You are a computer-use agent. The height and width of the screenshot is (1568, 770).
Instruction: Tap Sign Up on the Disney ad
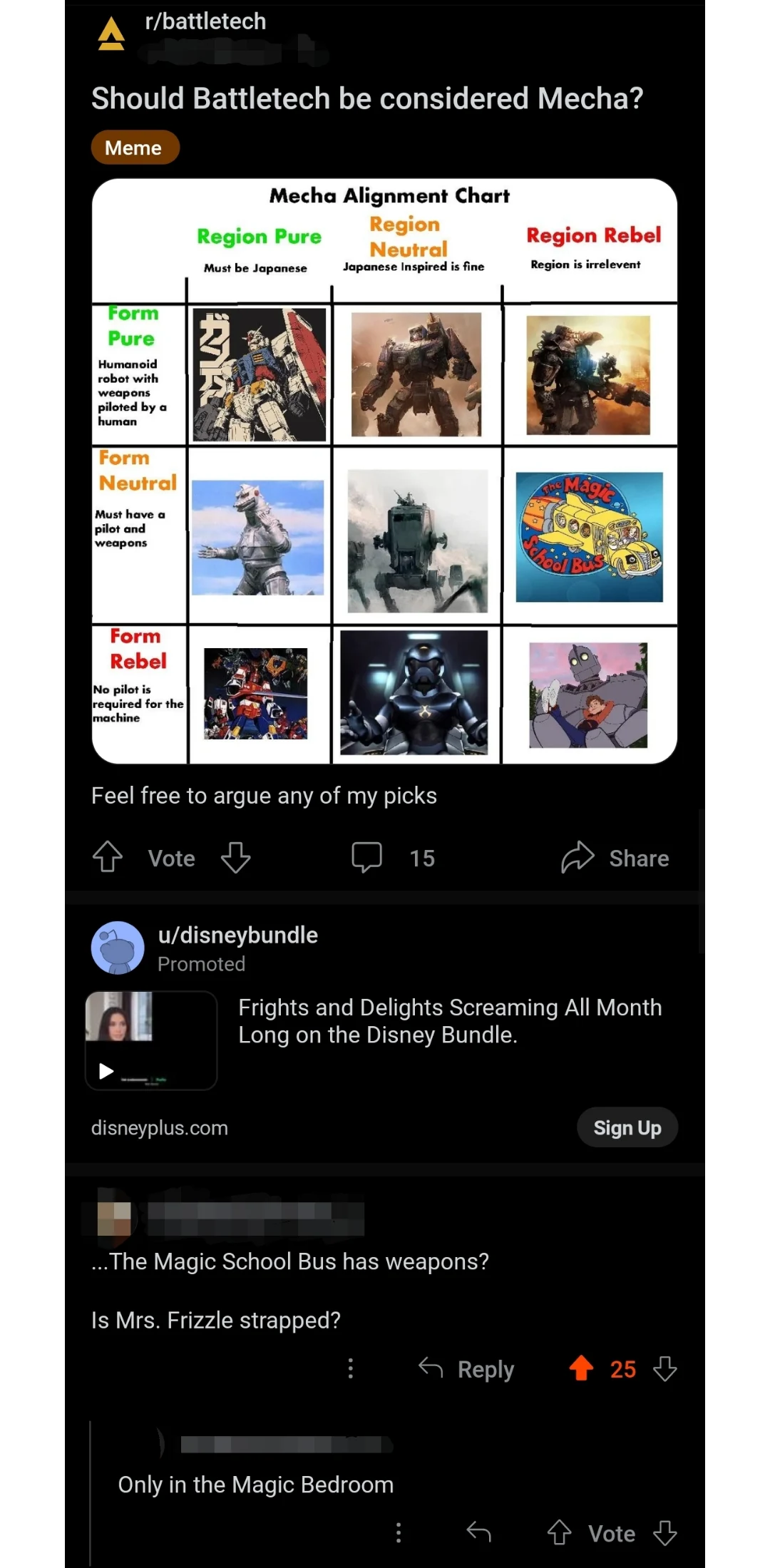pyautogui.click(x=627, y=1127)
